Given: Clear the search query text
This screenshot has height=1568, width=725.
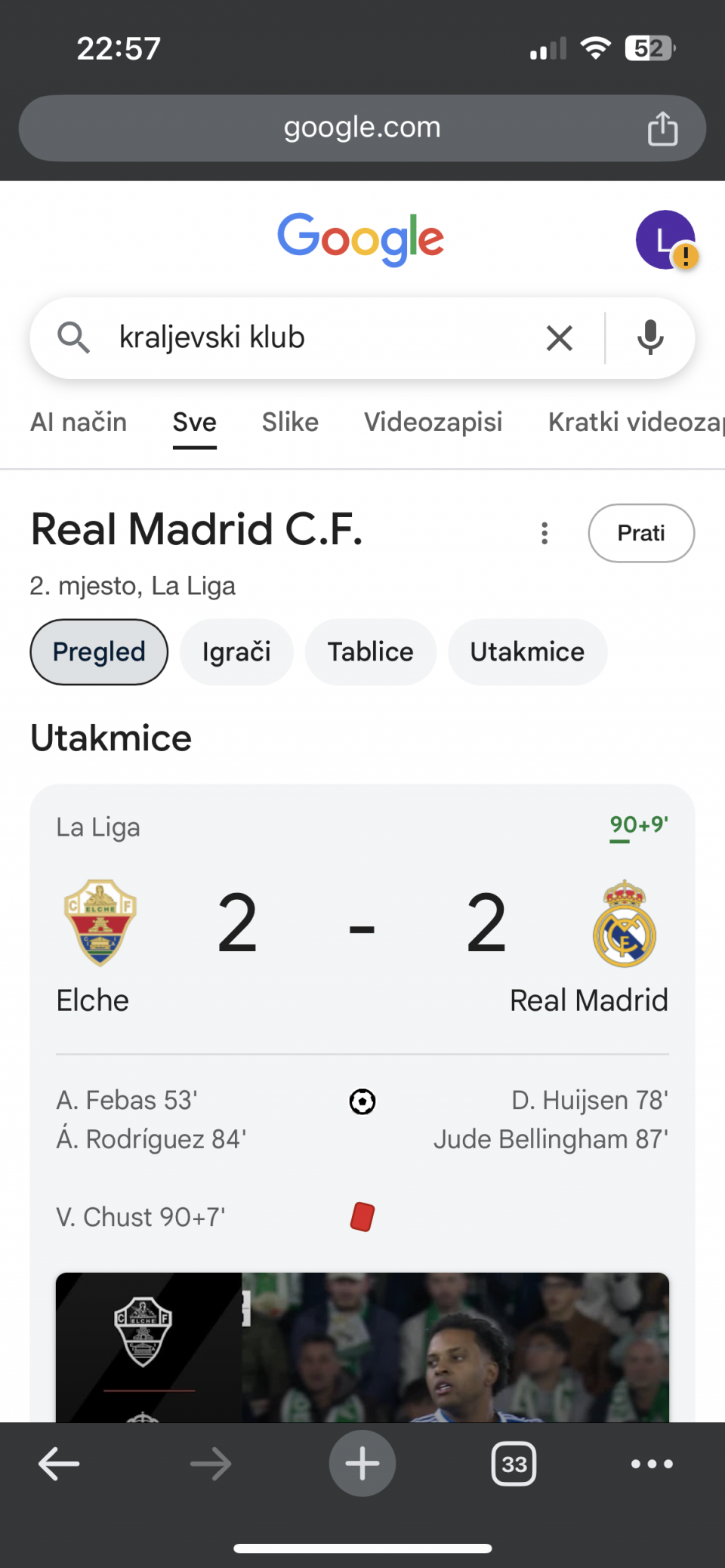Looking at the screenshot, I should click(x=559, y=338).
